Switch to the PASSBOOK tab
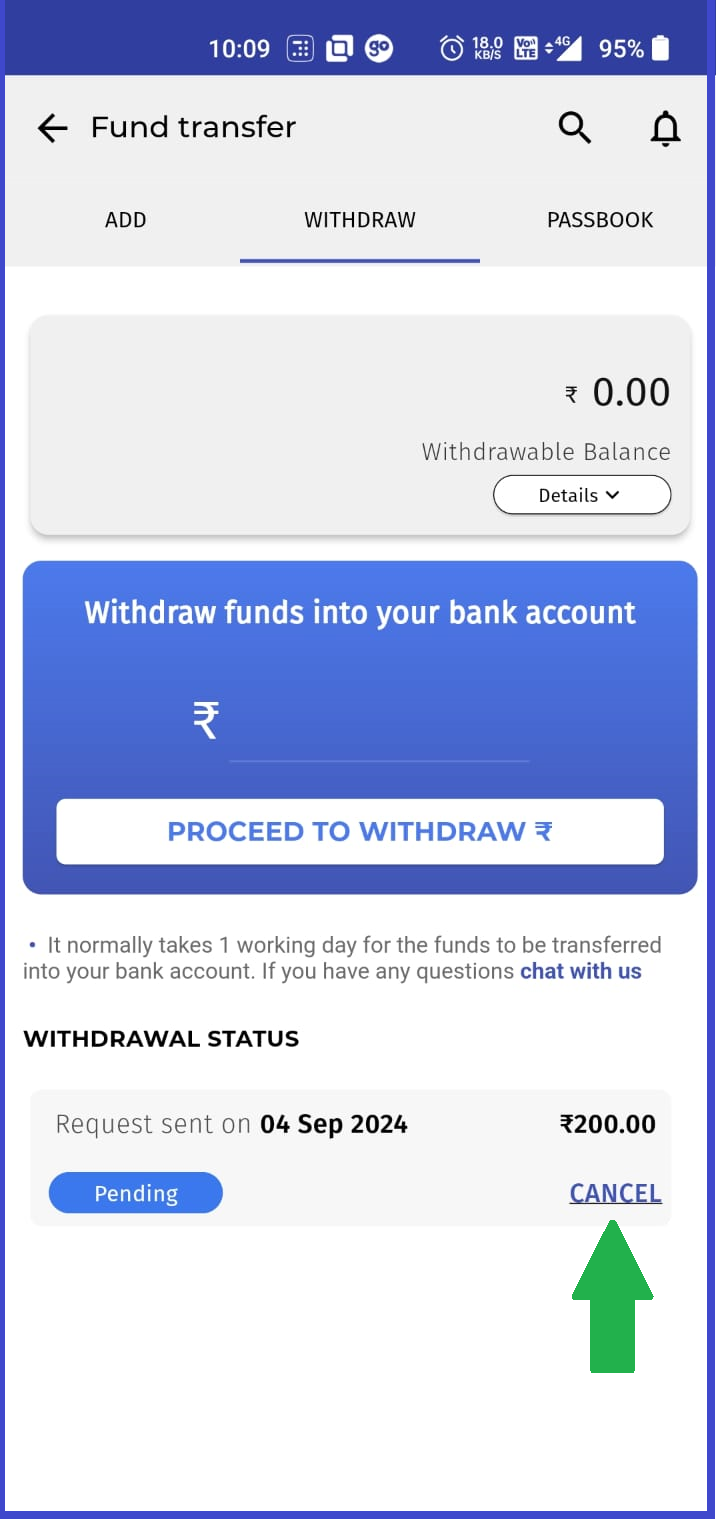Viewport: 716px width, 1520px height. click(x=600, y=220)
